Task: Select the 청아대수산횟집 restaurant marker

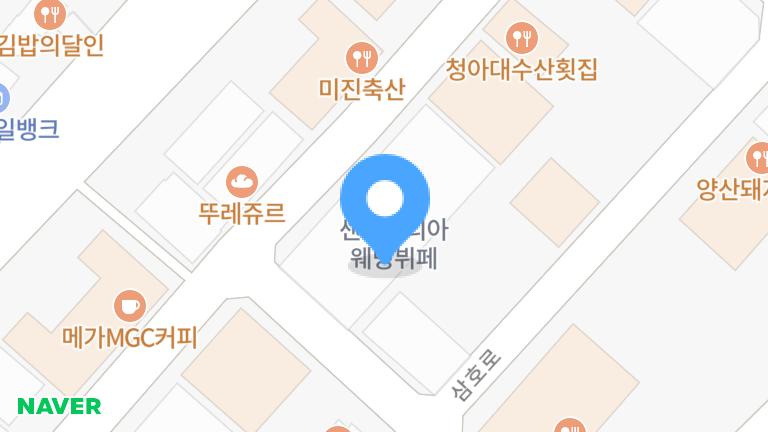Action: [522, 39]
